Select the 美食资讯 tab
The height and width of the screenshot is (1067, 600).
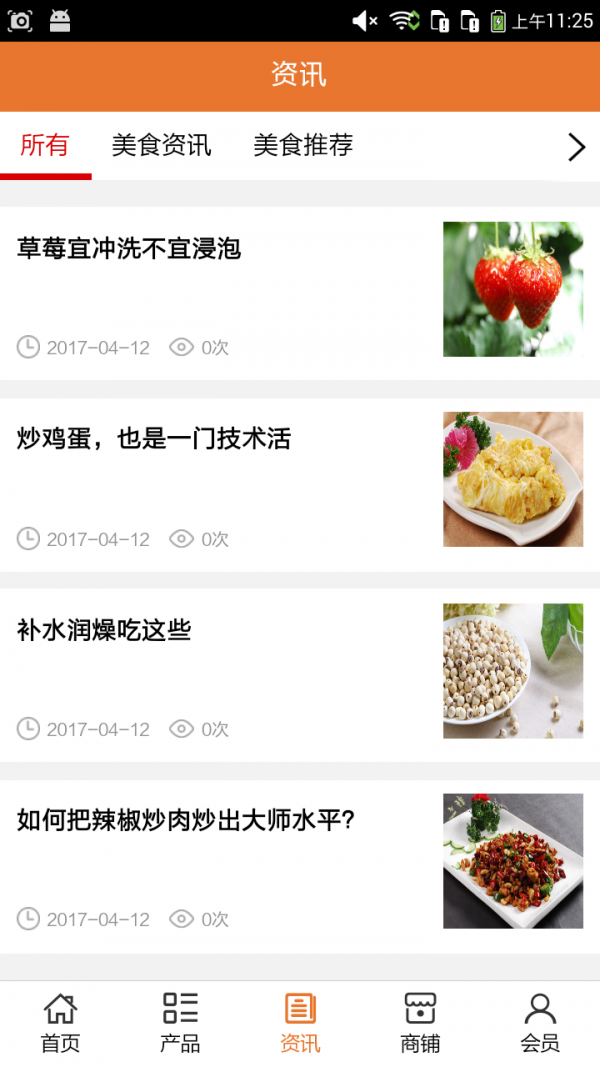161,146
